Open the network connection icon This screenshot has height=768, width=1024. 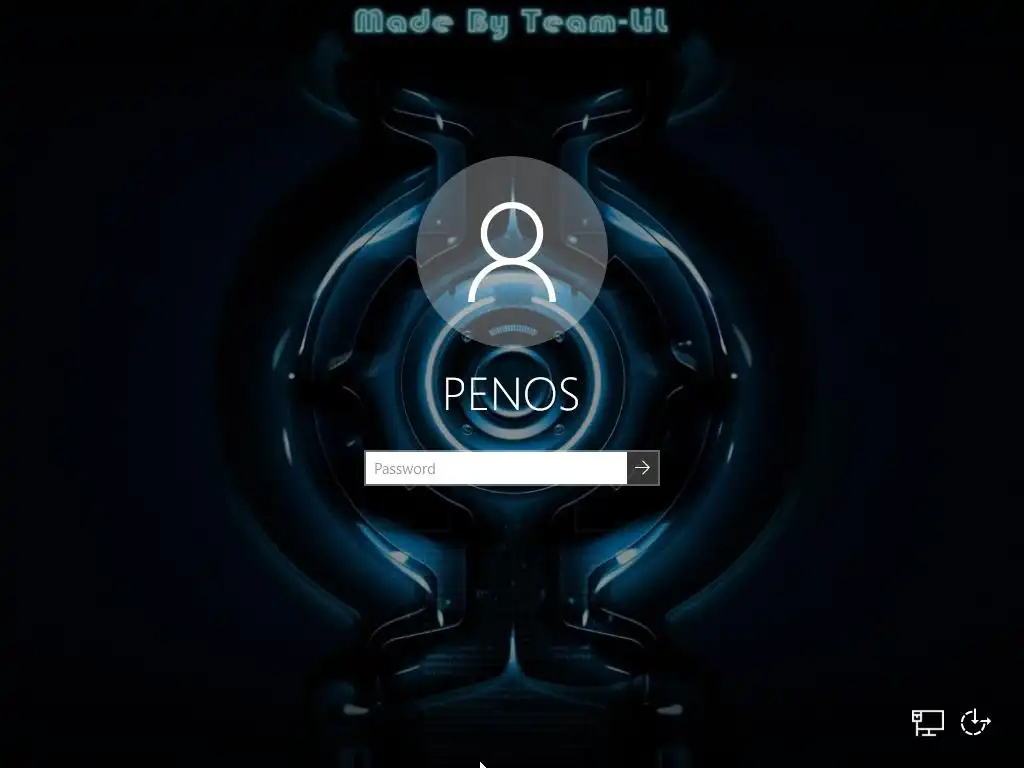pyautogui.click(x=927, y=722)
